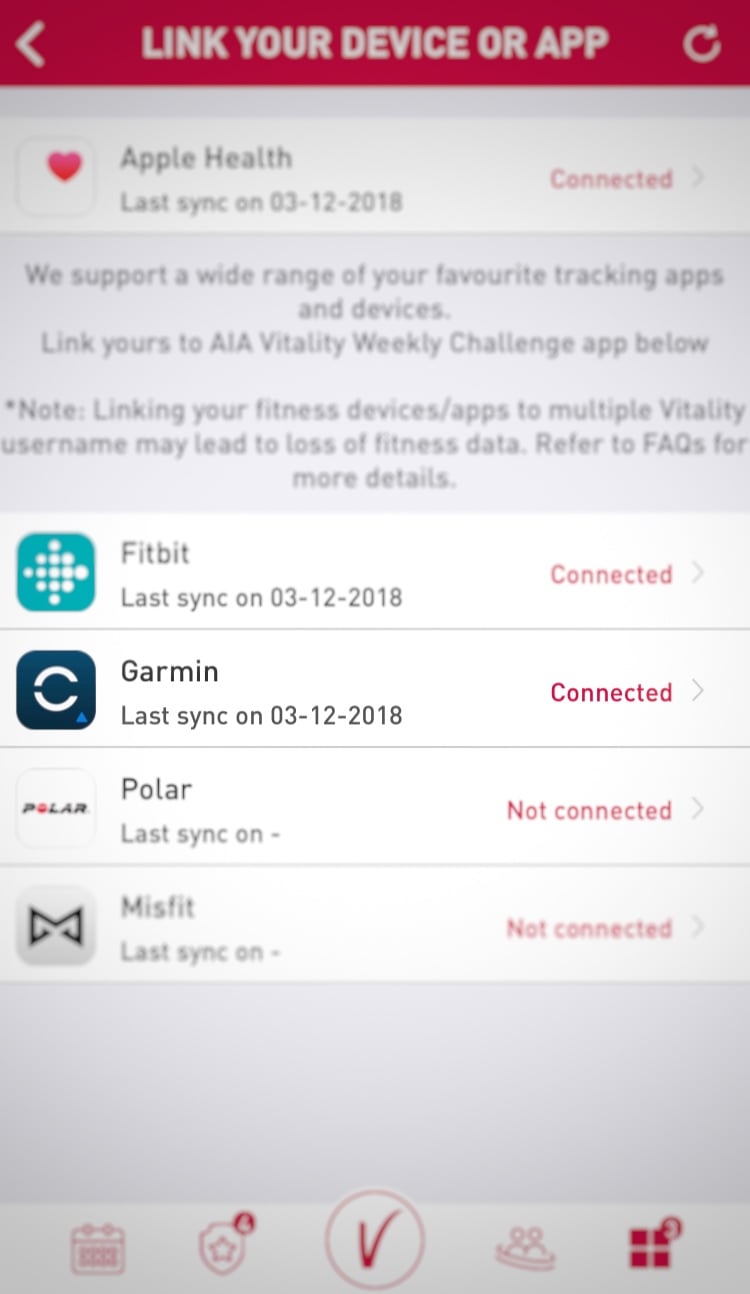Connect the Misfit device
Image resolution: width=750 pixels, height=1294 pixels.
click(x=375, y=925)
